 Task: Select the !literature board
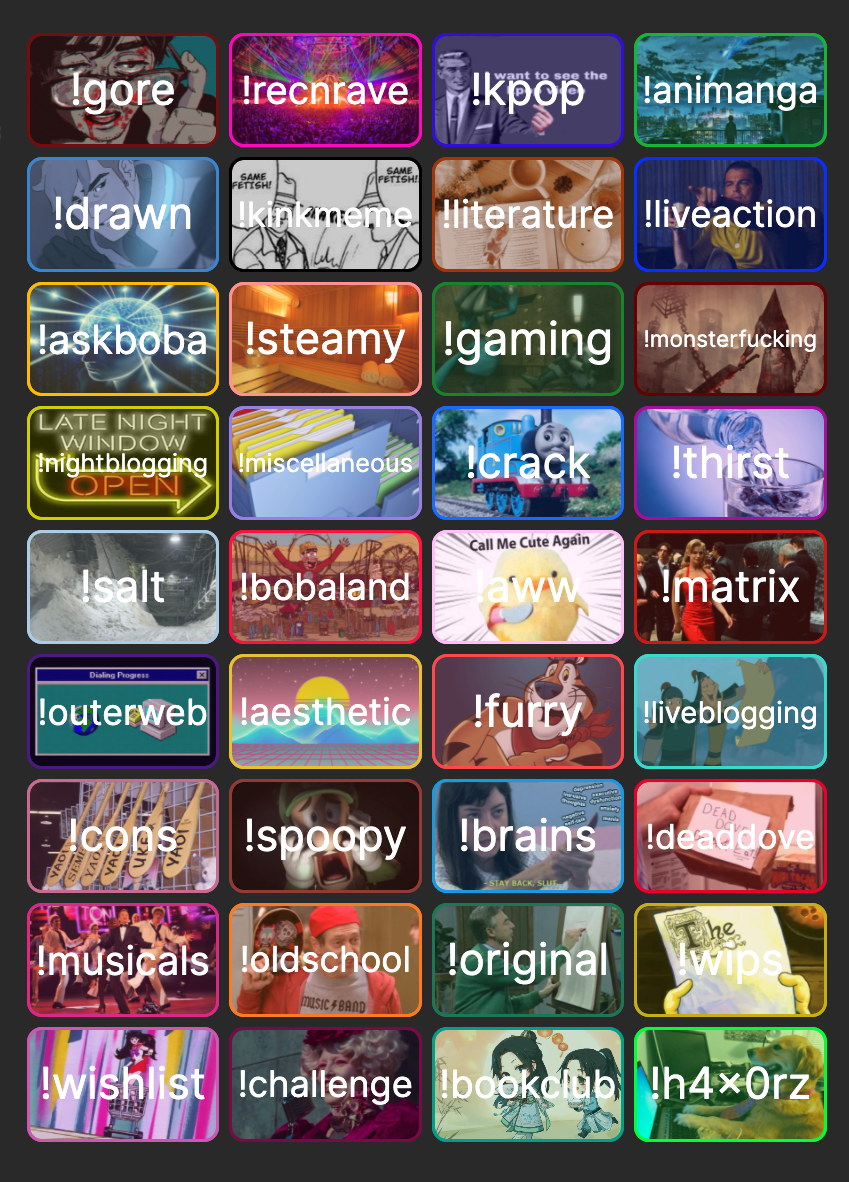pos(527,215)
